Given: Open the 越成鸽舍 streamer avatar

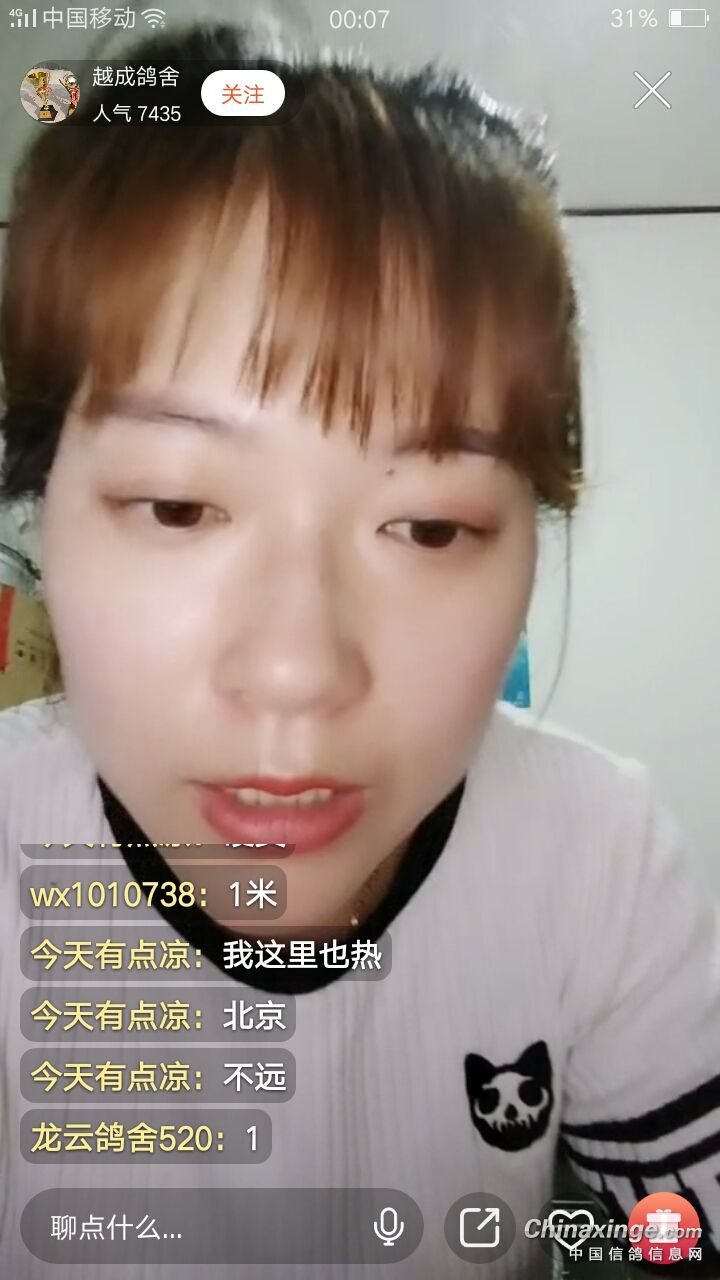Looking at the screenshot, I should coord(50,95).
